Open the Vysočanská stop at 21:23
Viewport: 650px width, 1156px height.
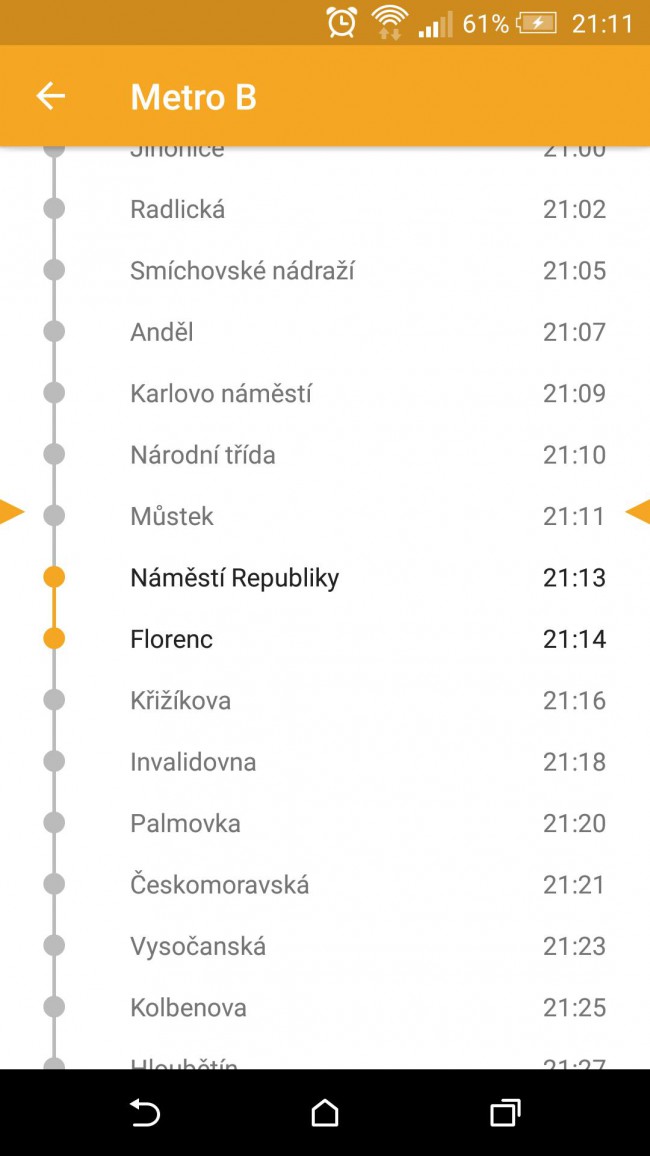(x=325, y=946)
